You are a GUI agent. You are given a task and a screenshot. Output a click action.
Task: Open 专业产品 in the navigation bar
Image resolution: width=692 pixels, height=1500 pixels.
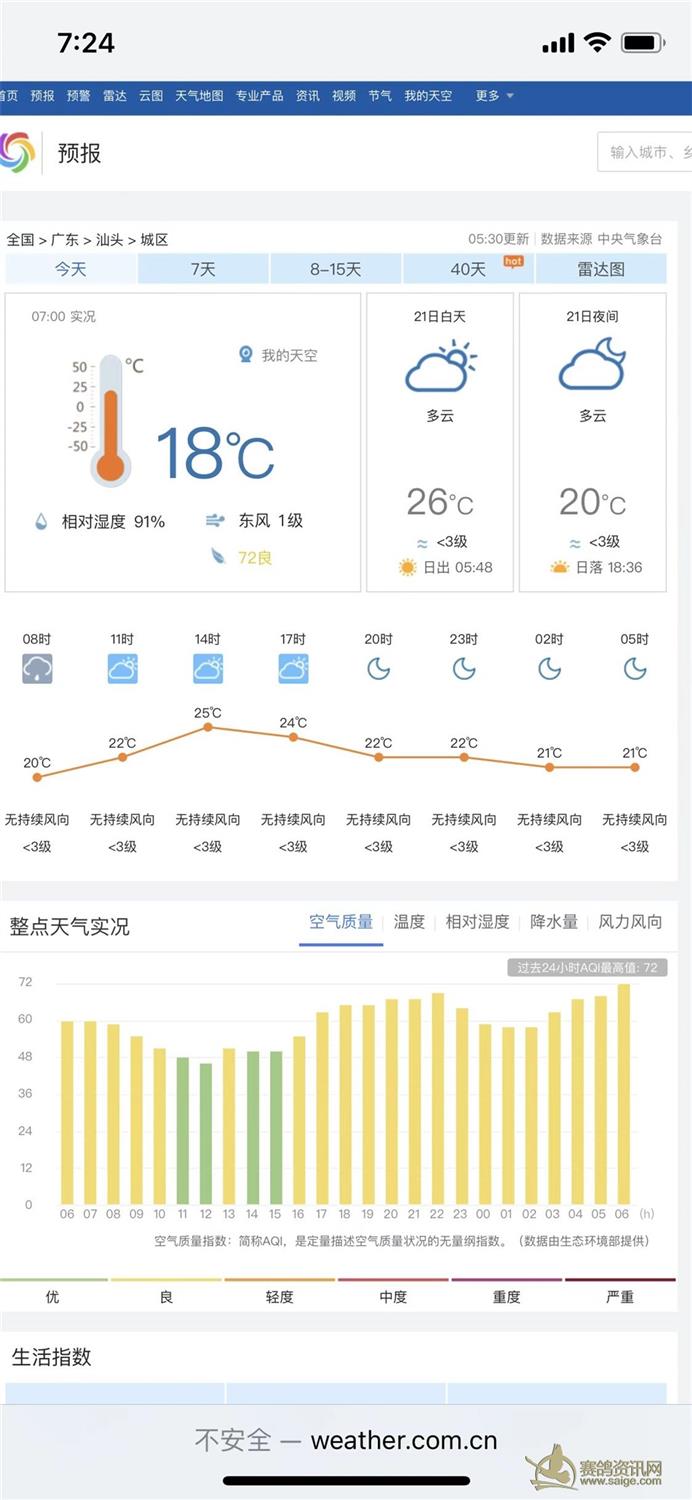[x=259, y=96]
